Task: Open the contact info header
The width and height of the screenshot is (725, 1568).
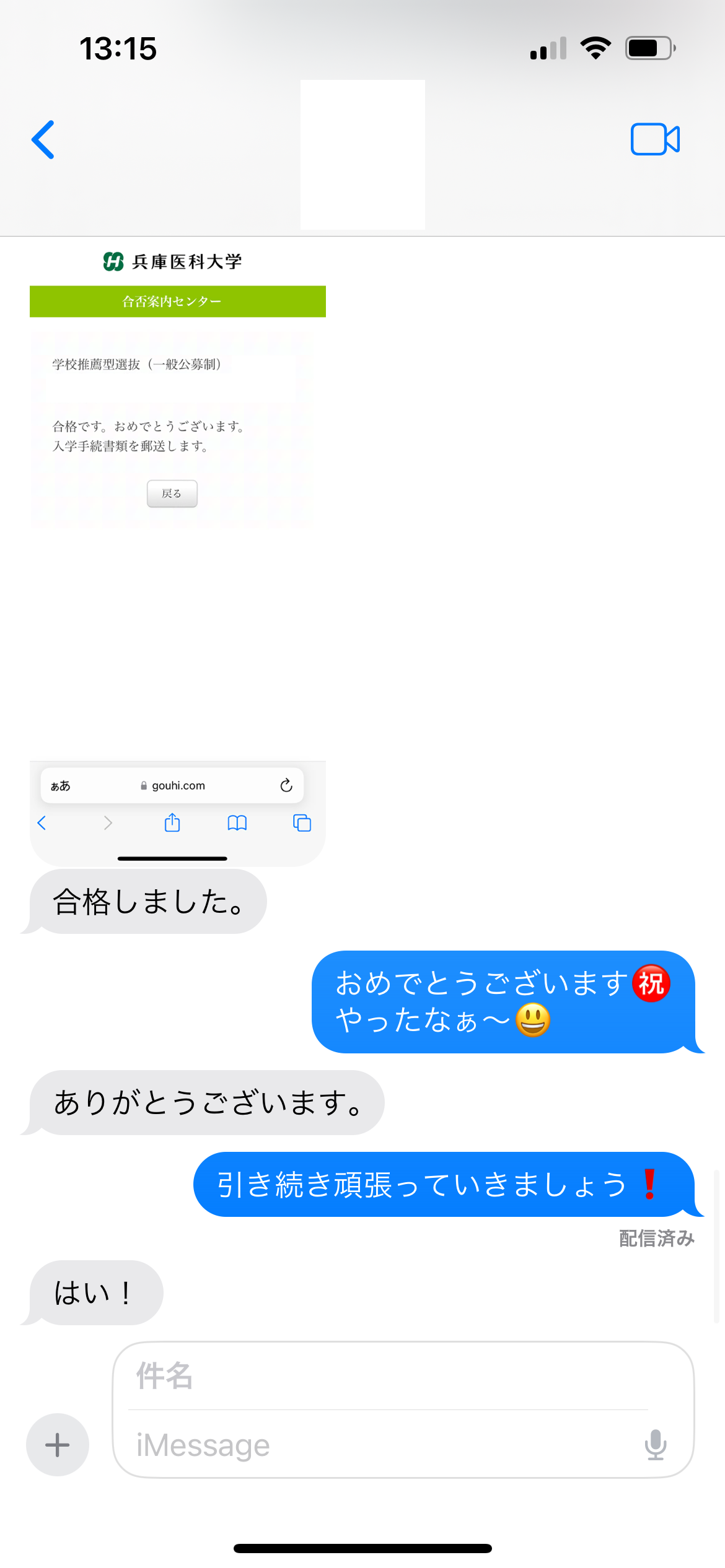Action: click(x=362, y=155)
